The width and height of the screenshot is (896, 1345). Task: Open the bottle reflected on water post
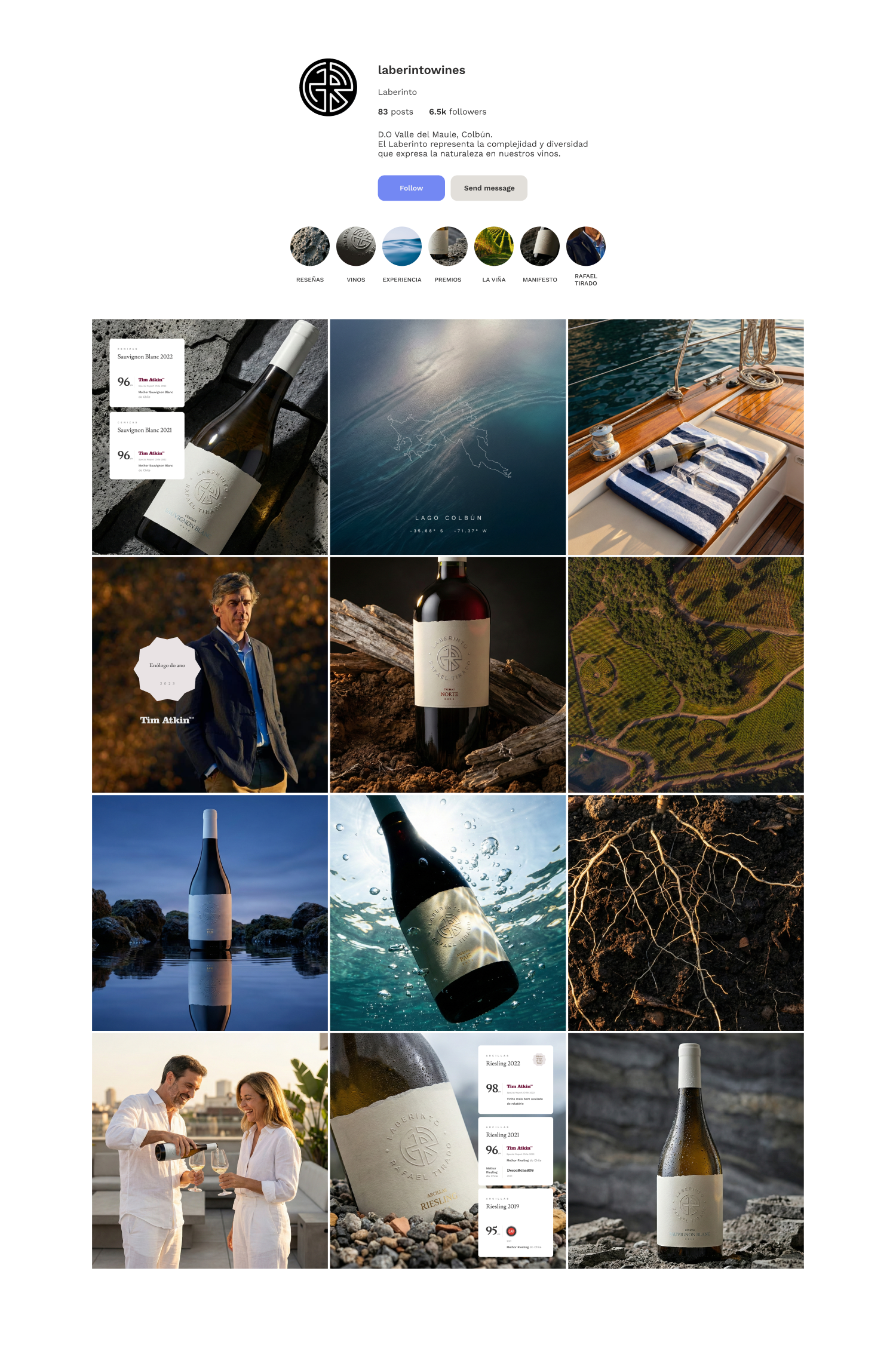210,913
